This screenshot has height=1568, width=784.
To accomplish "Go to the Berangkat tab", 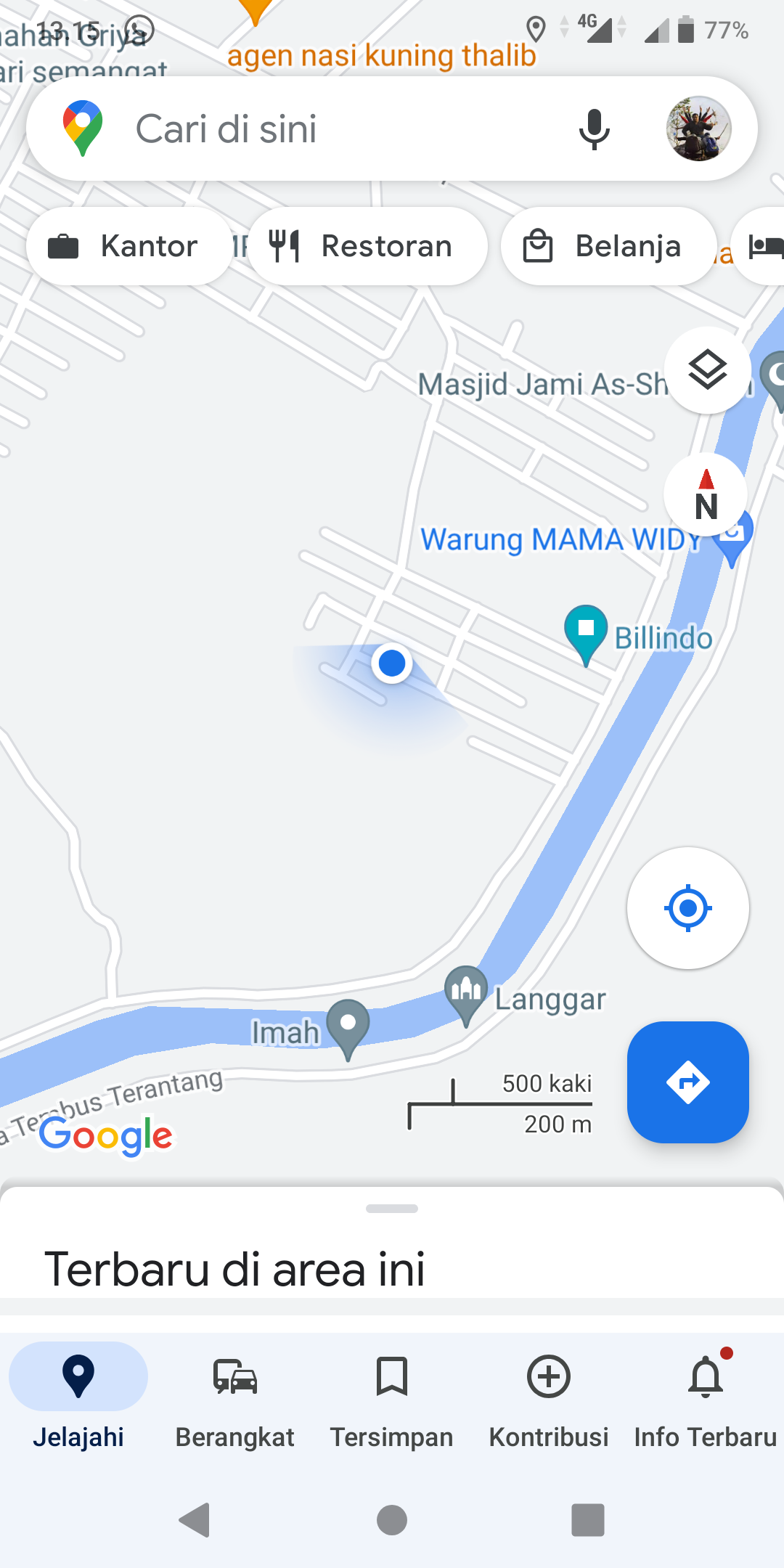I will 235,1394.
